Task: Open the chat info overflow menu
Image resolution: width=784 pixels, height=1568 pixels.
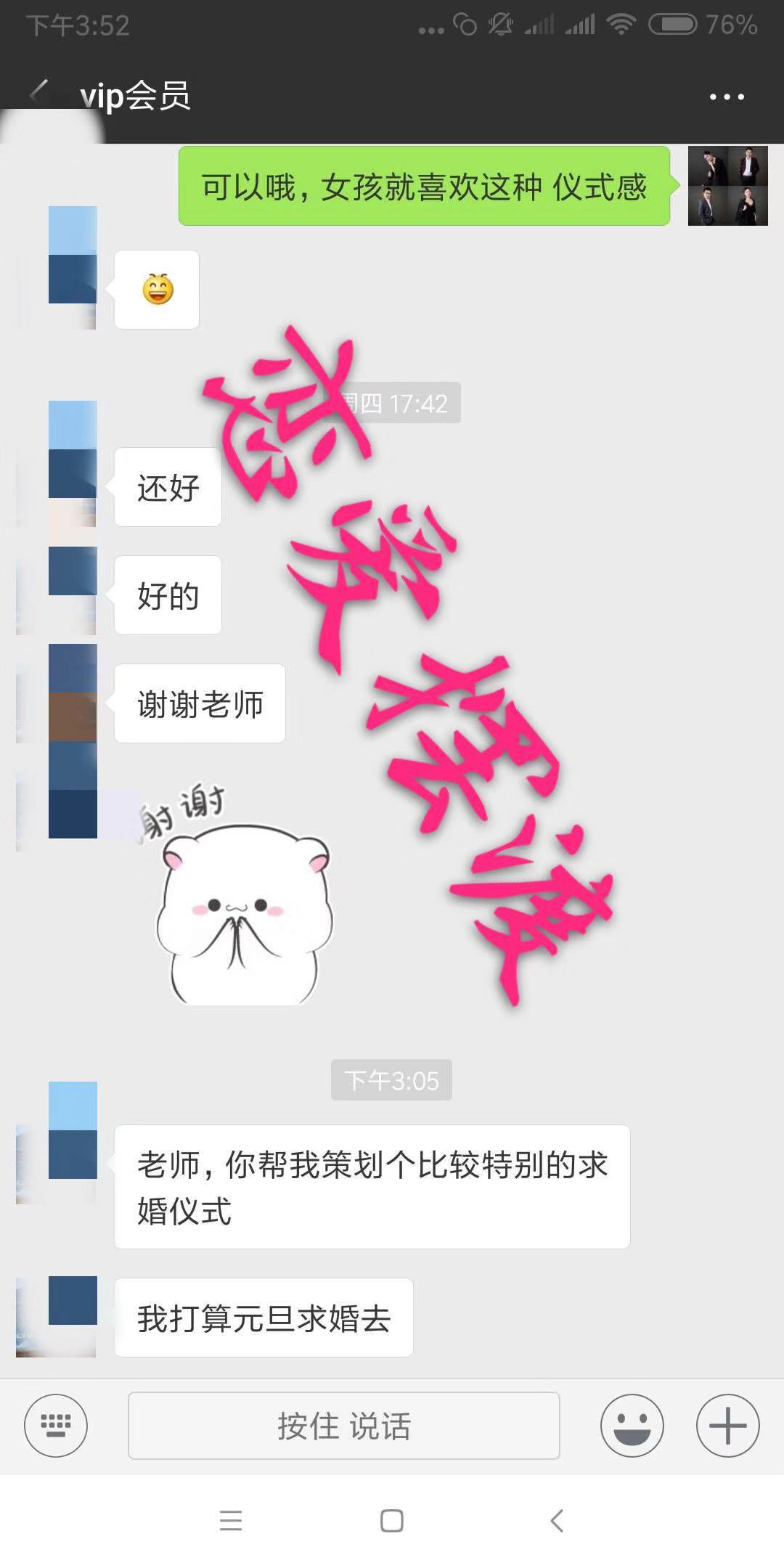Action: 727,97
